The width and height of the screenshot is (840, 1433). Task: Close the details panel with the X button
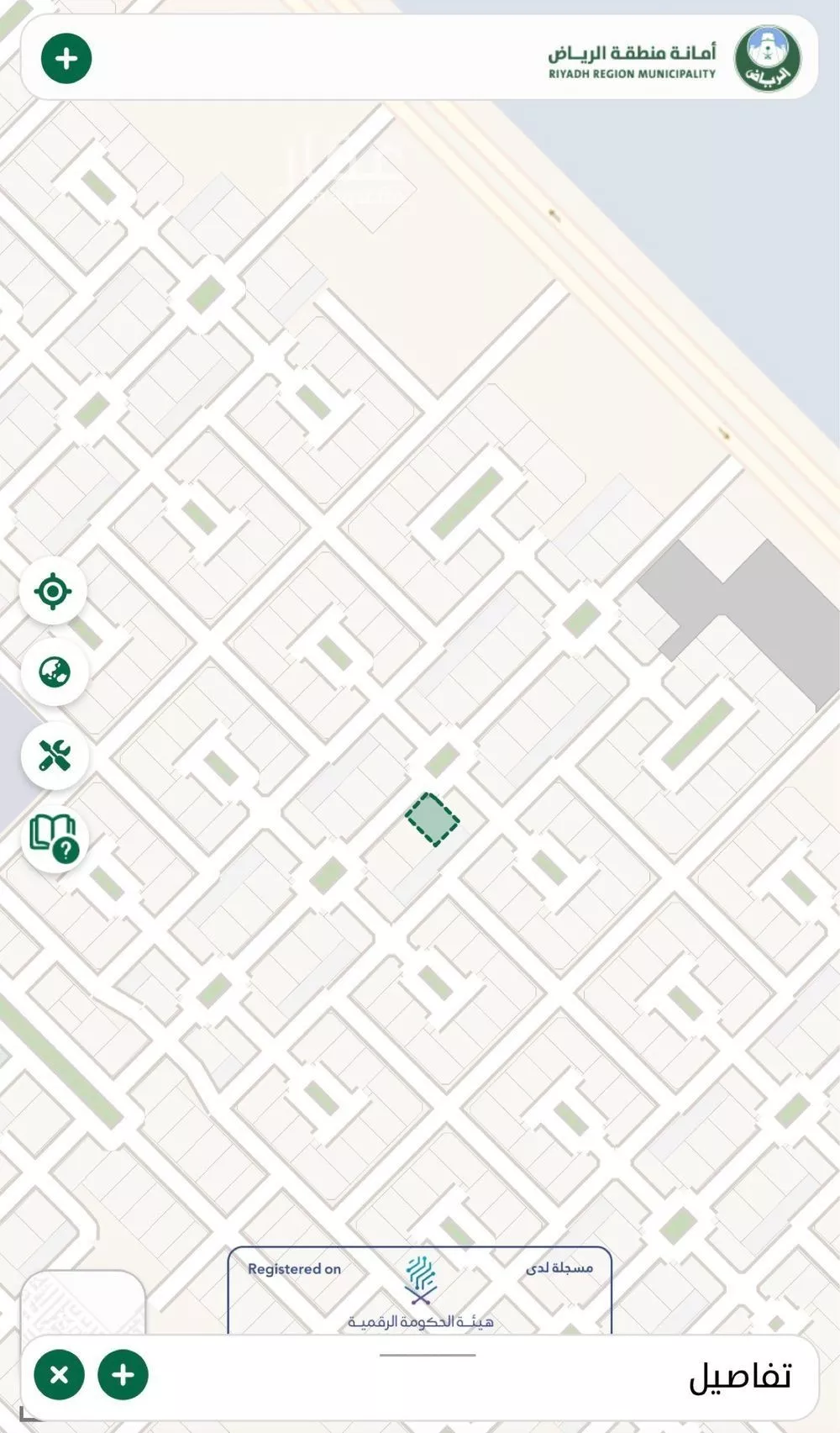[59, 1375]
